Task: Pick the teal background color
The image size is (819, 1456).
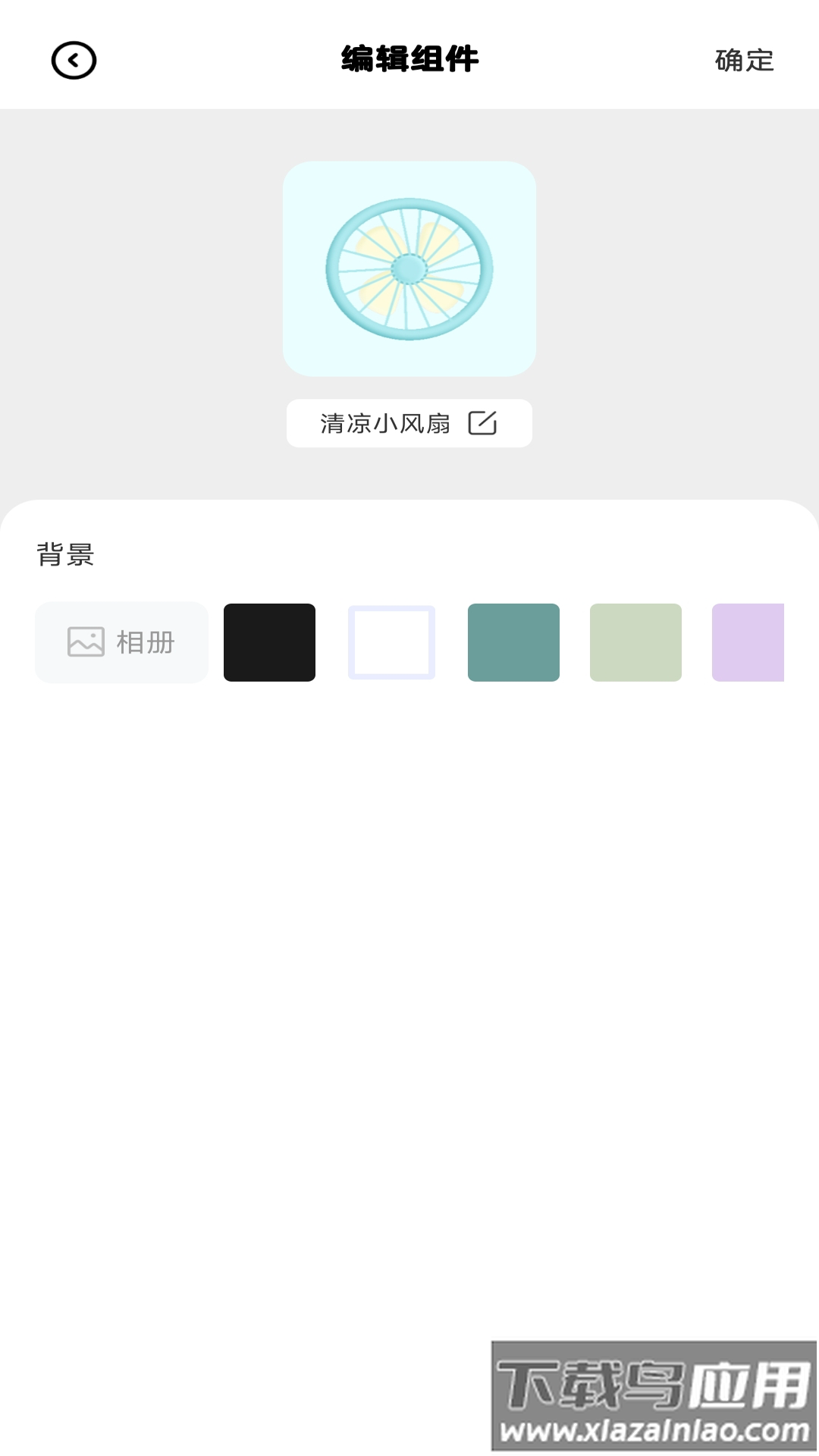Action: point(513,642)
